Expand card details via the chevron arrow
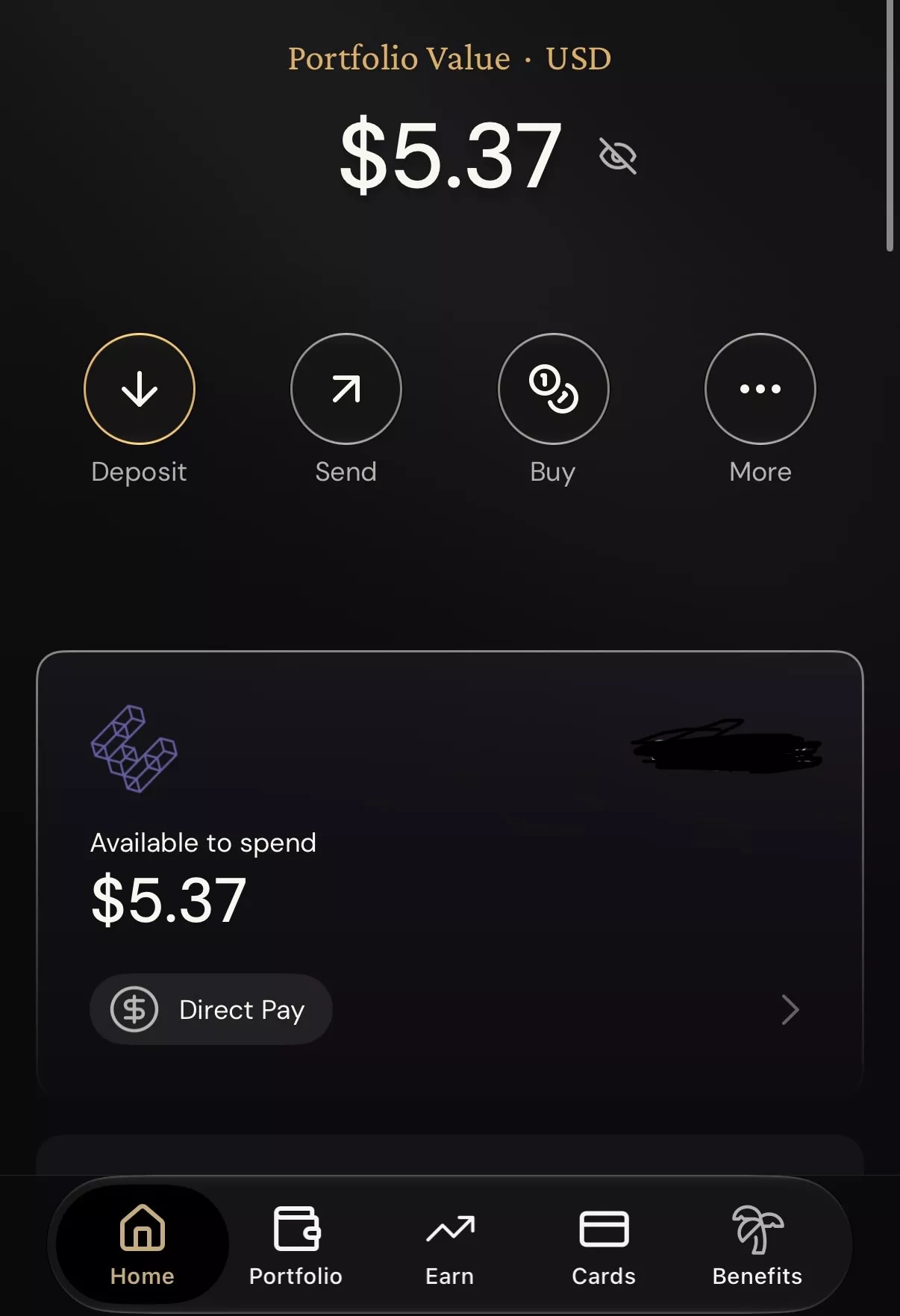Viewport: 900px width, 1316px height. point(790,1010)
